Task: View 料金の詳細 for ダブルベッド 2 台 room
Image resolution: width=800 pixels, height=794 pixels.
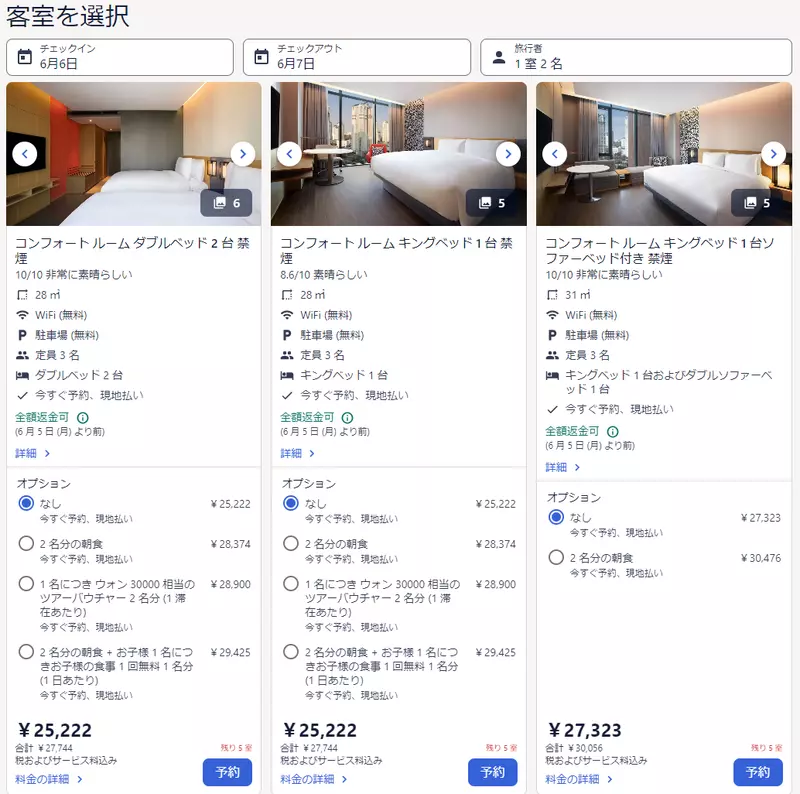Action: [x=48, y=779]
